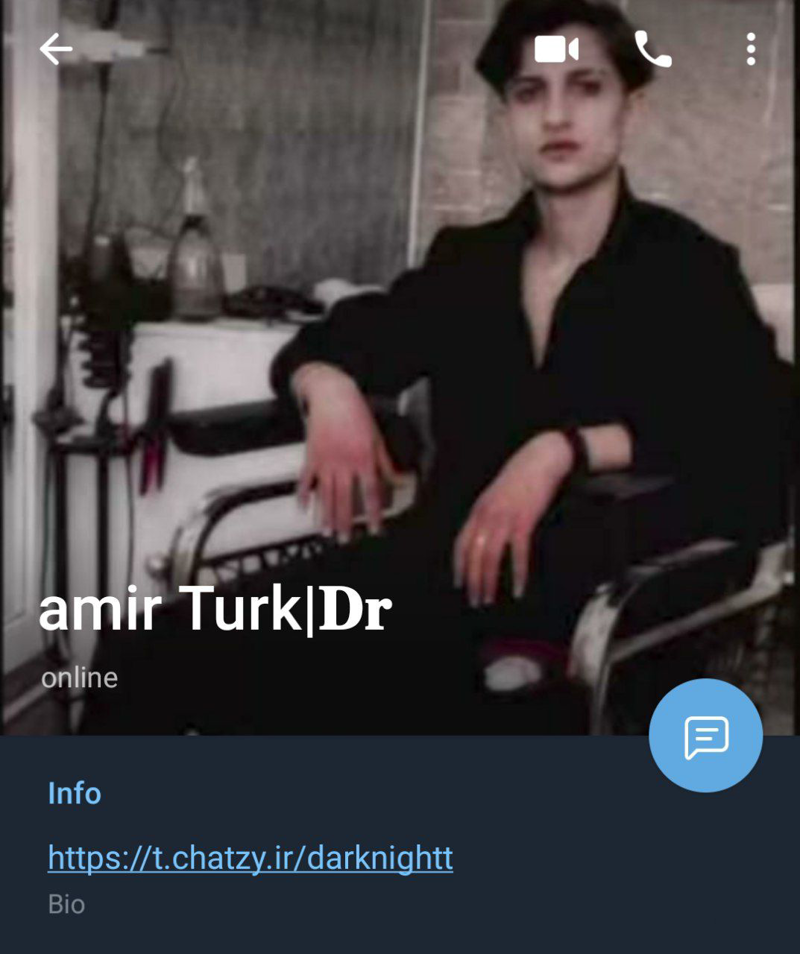
Task: View the profile photo full screen
Action: (400, 350)
